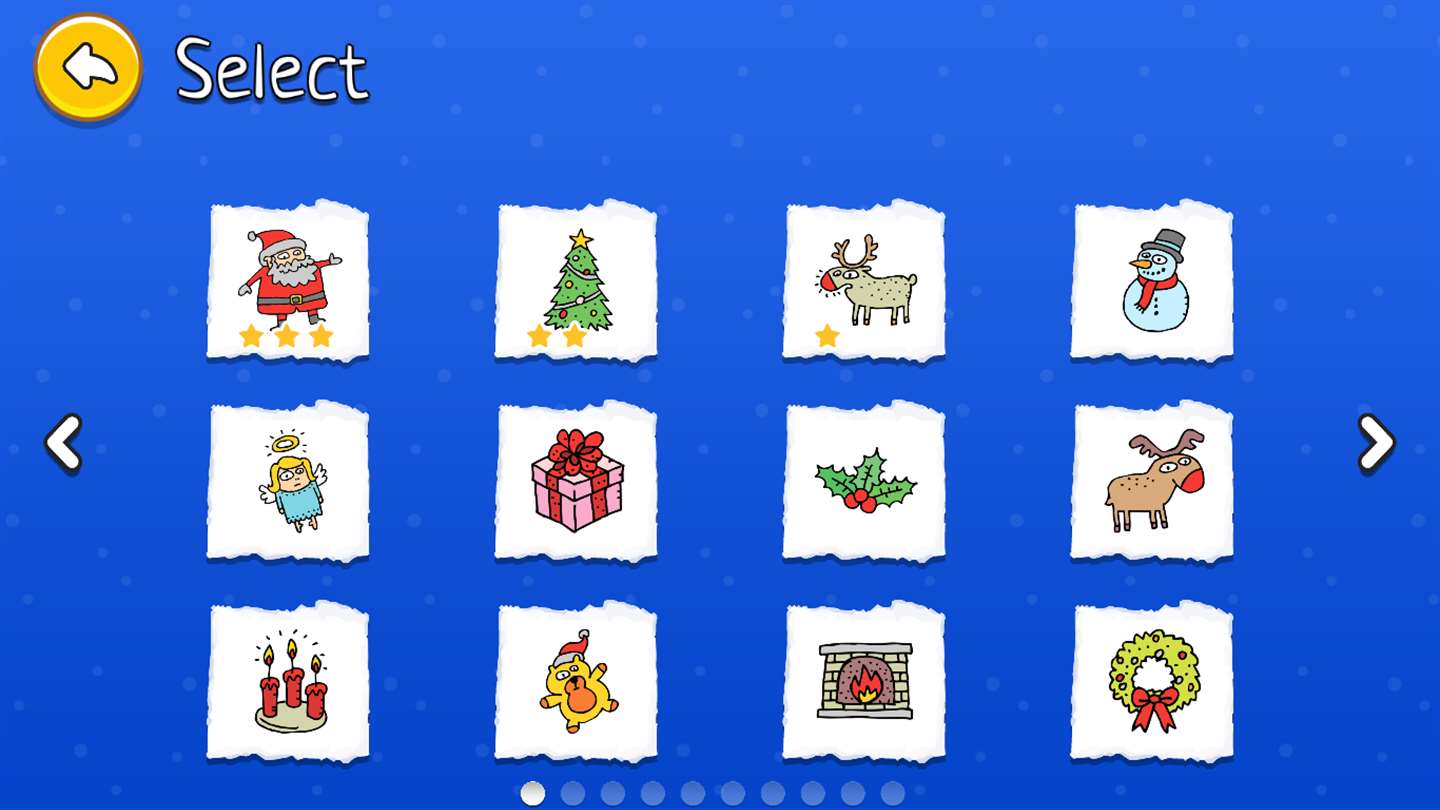The image size is (1440, 810).
Task: Open the brick fireplace picture
Action: [x=864, y=681]
